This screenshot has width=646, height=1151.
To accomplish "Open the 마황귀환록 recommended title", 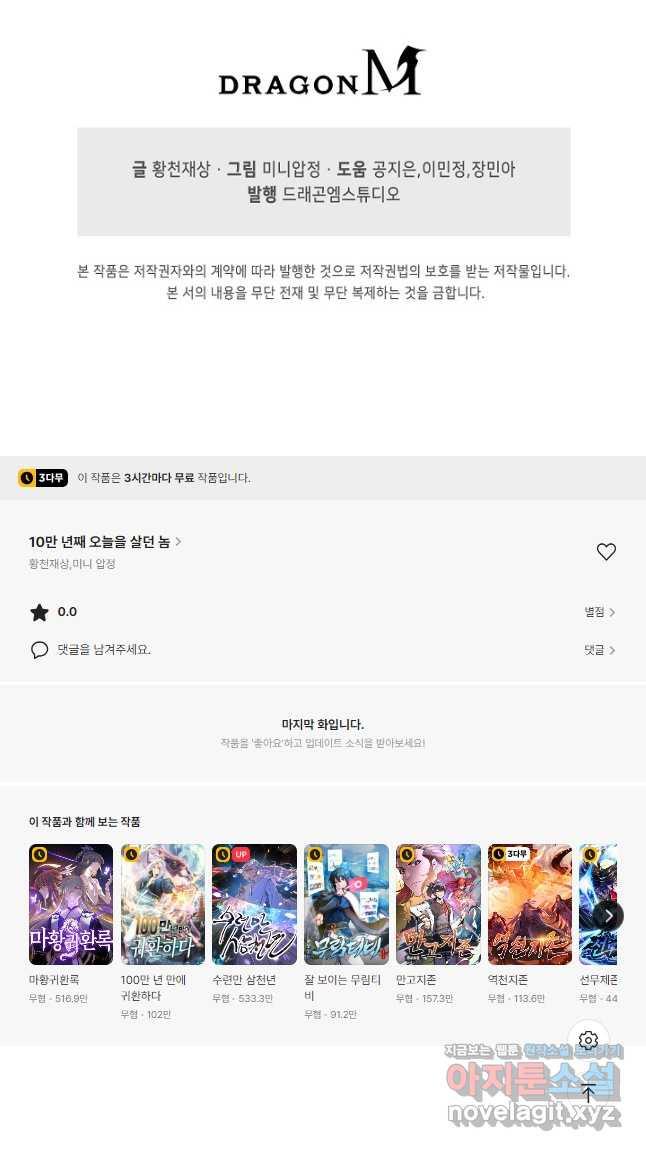I will click(71, 904).
